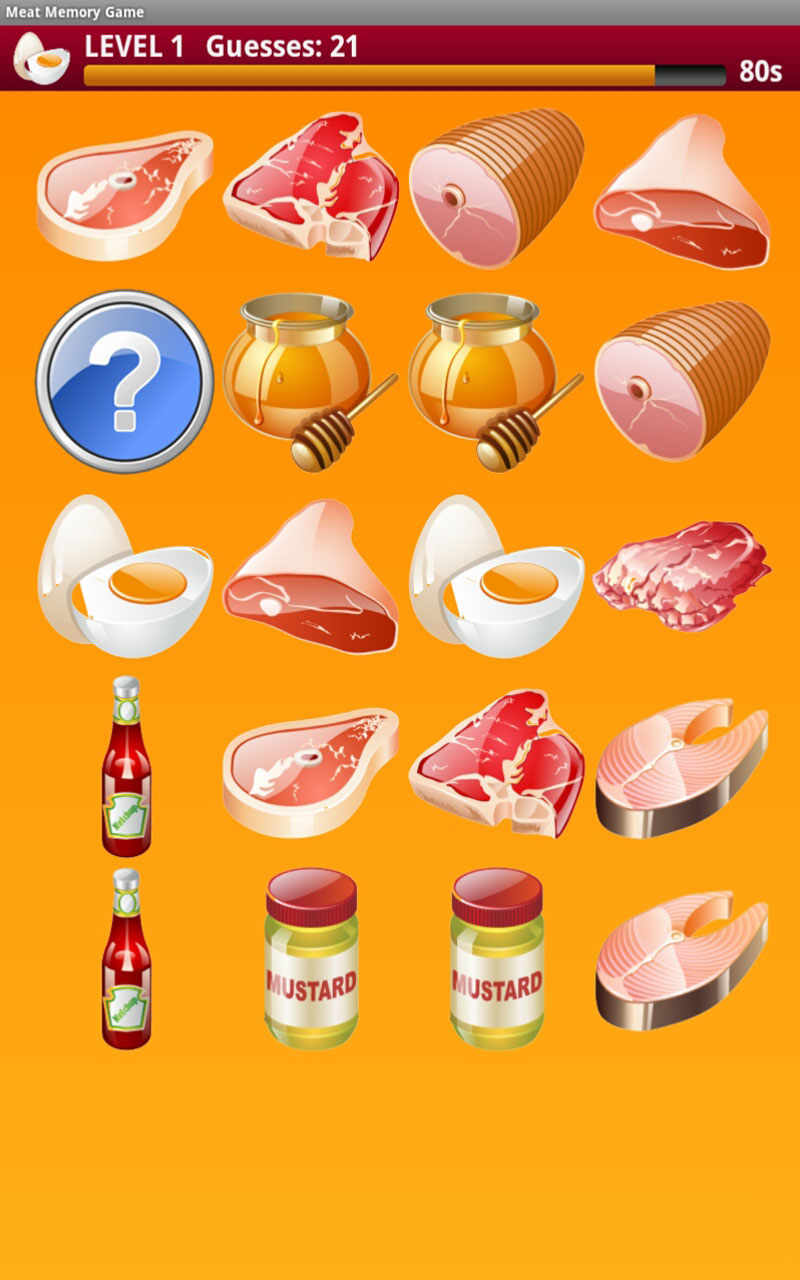Flip the cracked egg card in row three
The width and height of the screenshot is (800, 1280).
click(x=120, y=575)
